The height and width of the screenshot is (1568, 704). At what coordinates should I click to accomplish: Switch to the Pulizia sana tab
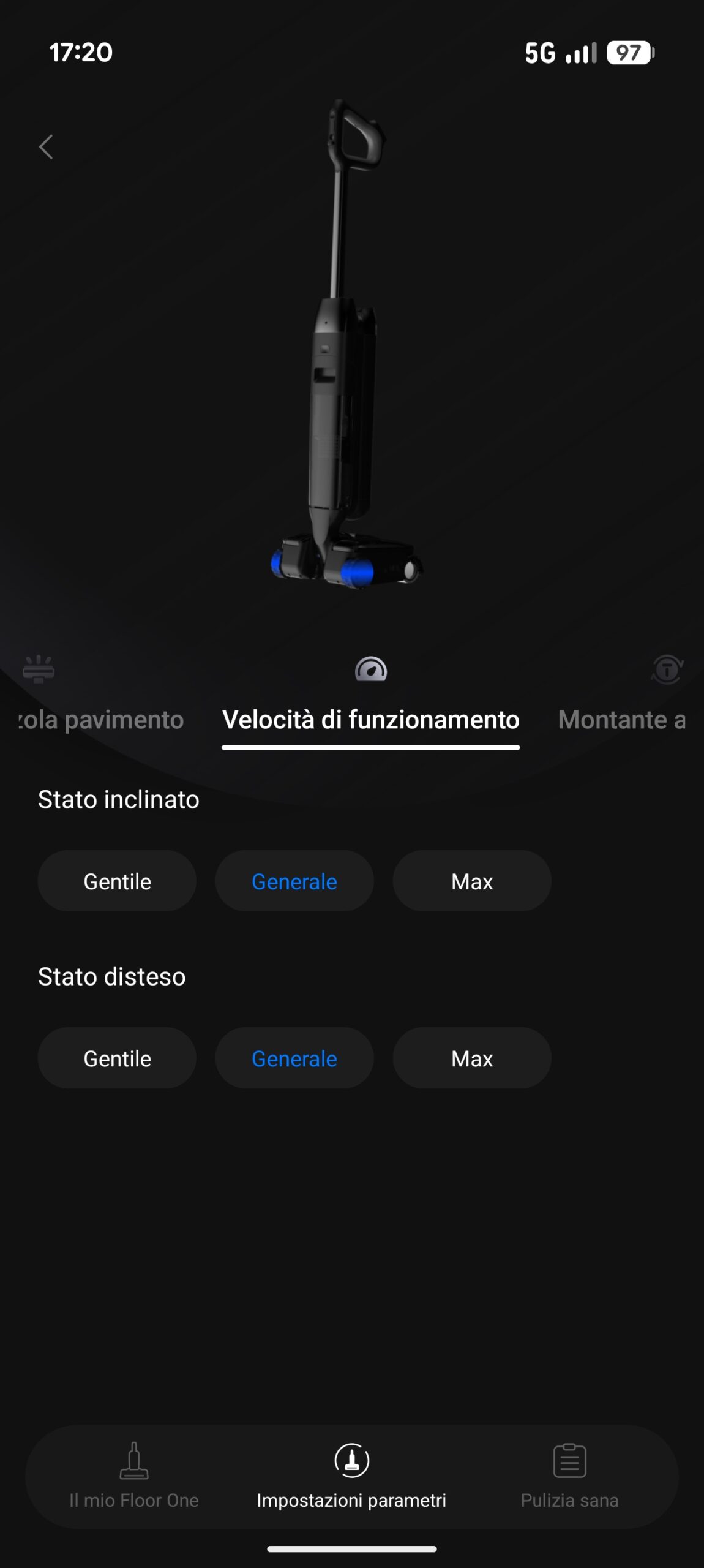coord(569,1476)
